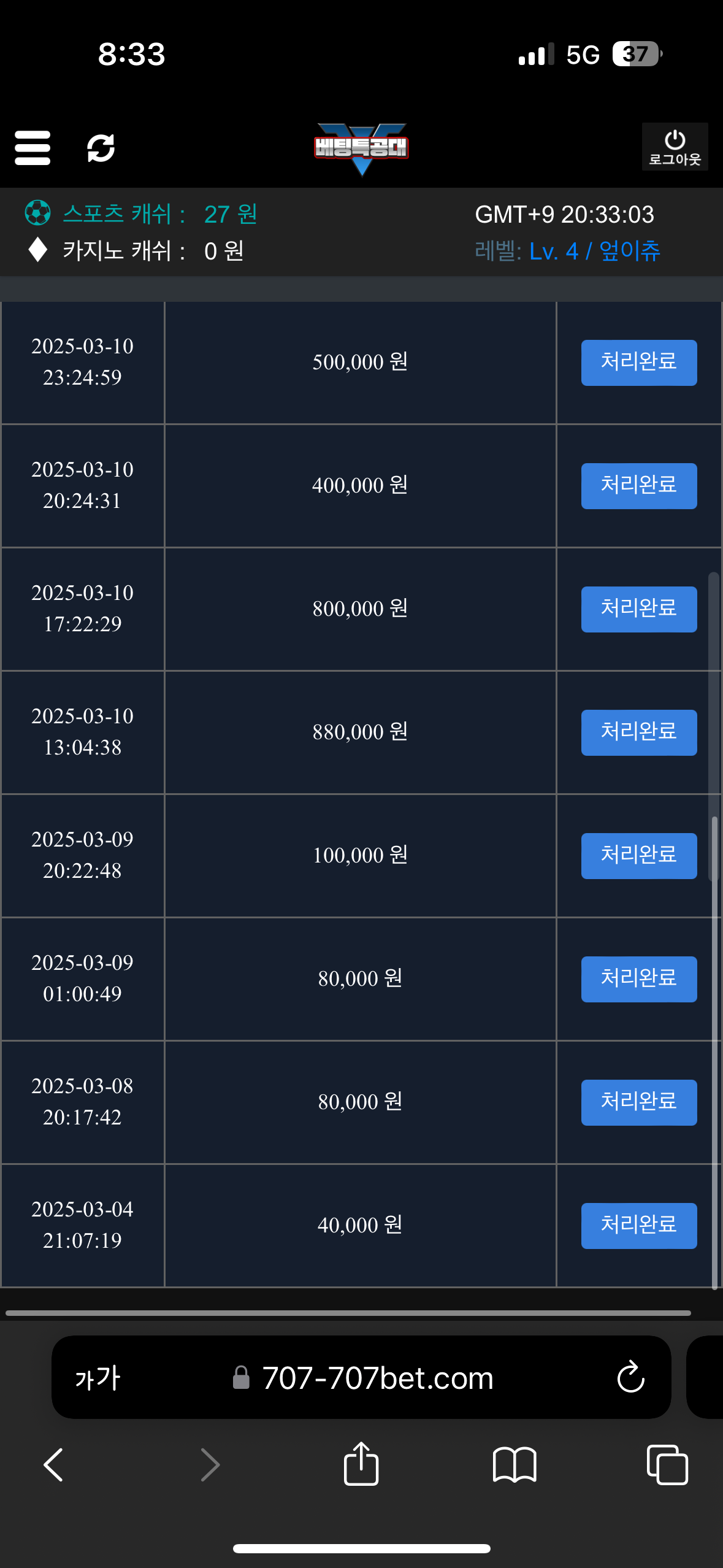
Task: Tap the 707-707bet.com address field
Action: 362,1378
